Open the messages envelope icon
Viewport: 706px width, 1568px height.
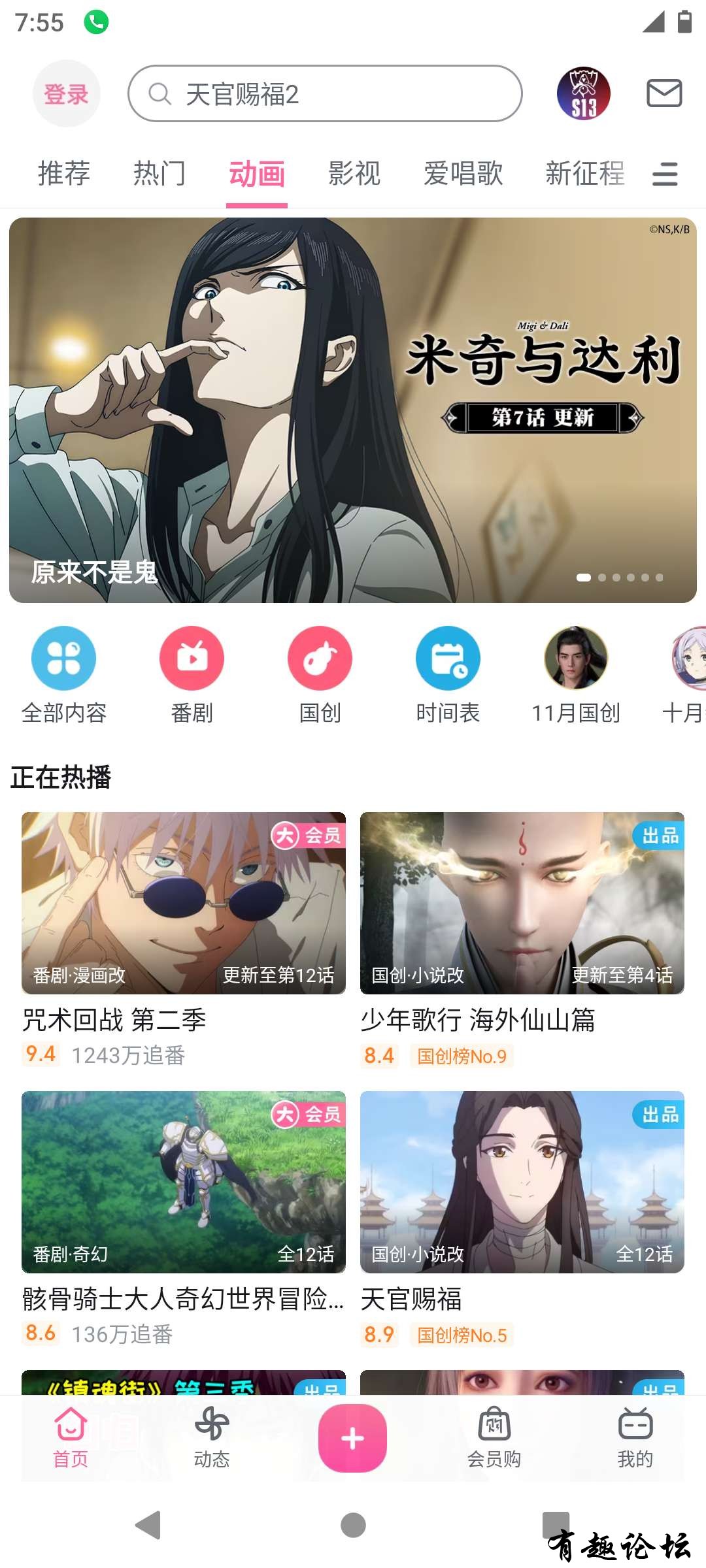(x=664, y=93)
